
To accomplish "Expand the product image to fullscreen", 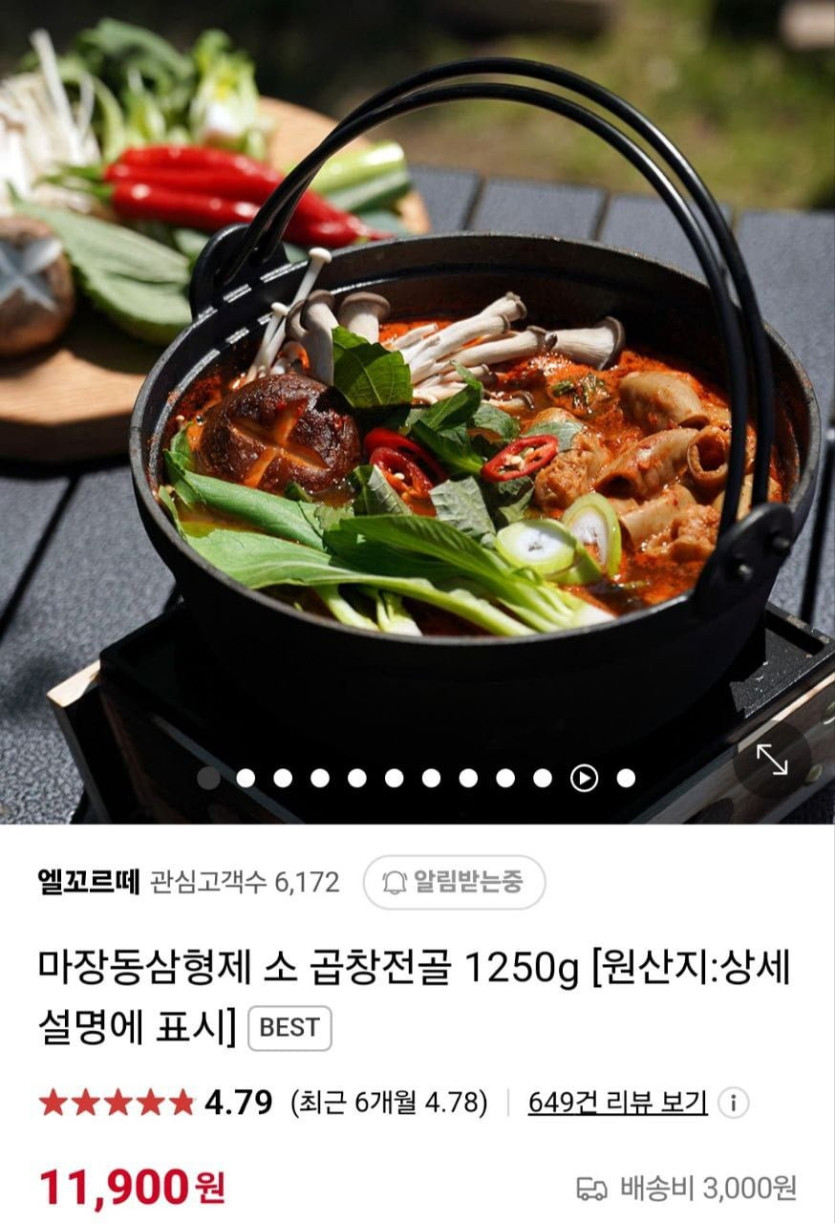I will click(771, 760).
